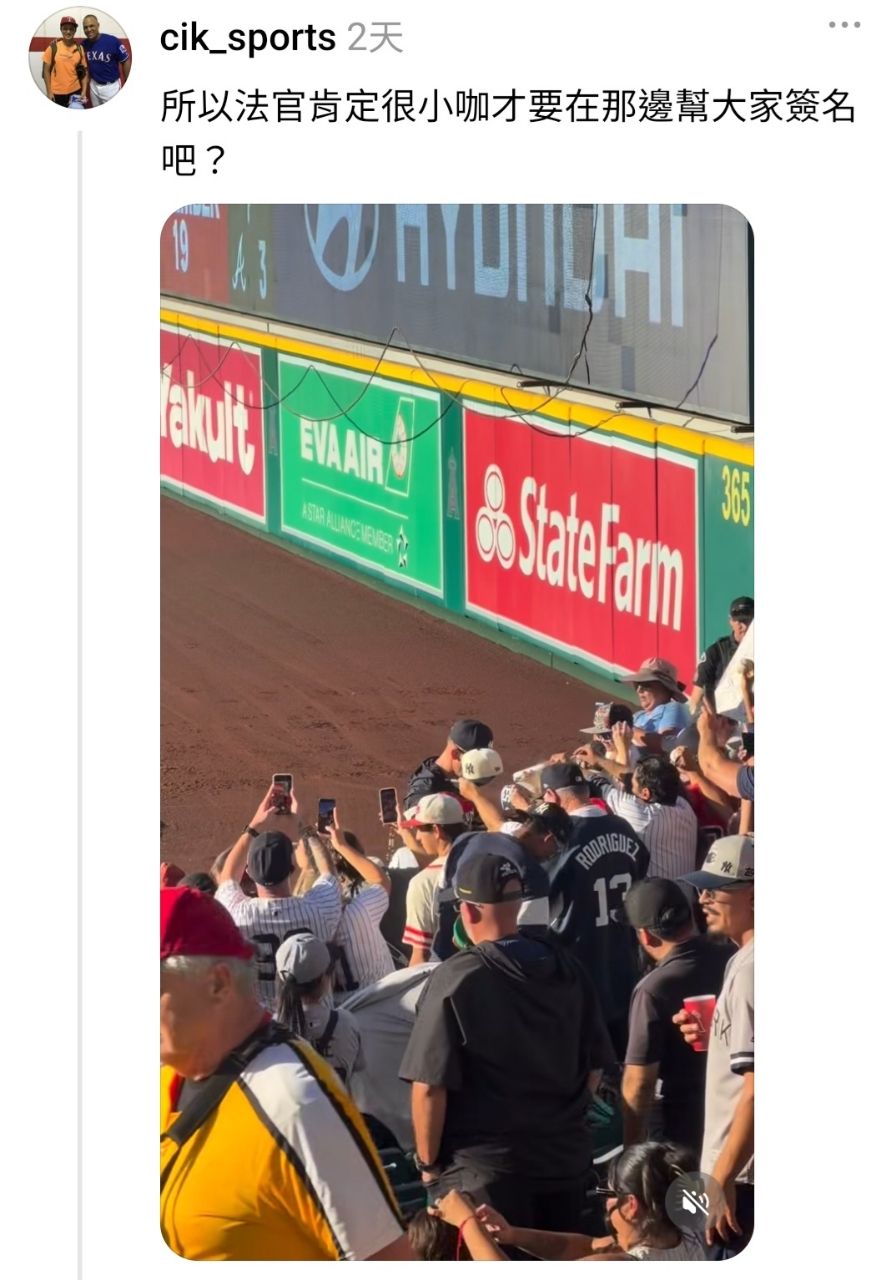891x1280 pixels.
Task: Open the post's three-dot overflow menu
Action: (x=844, y=24)
